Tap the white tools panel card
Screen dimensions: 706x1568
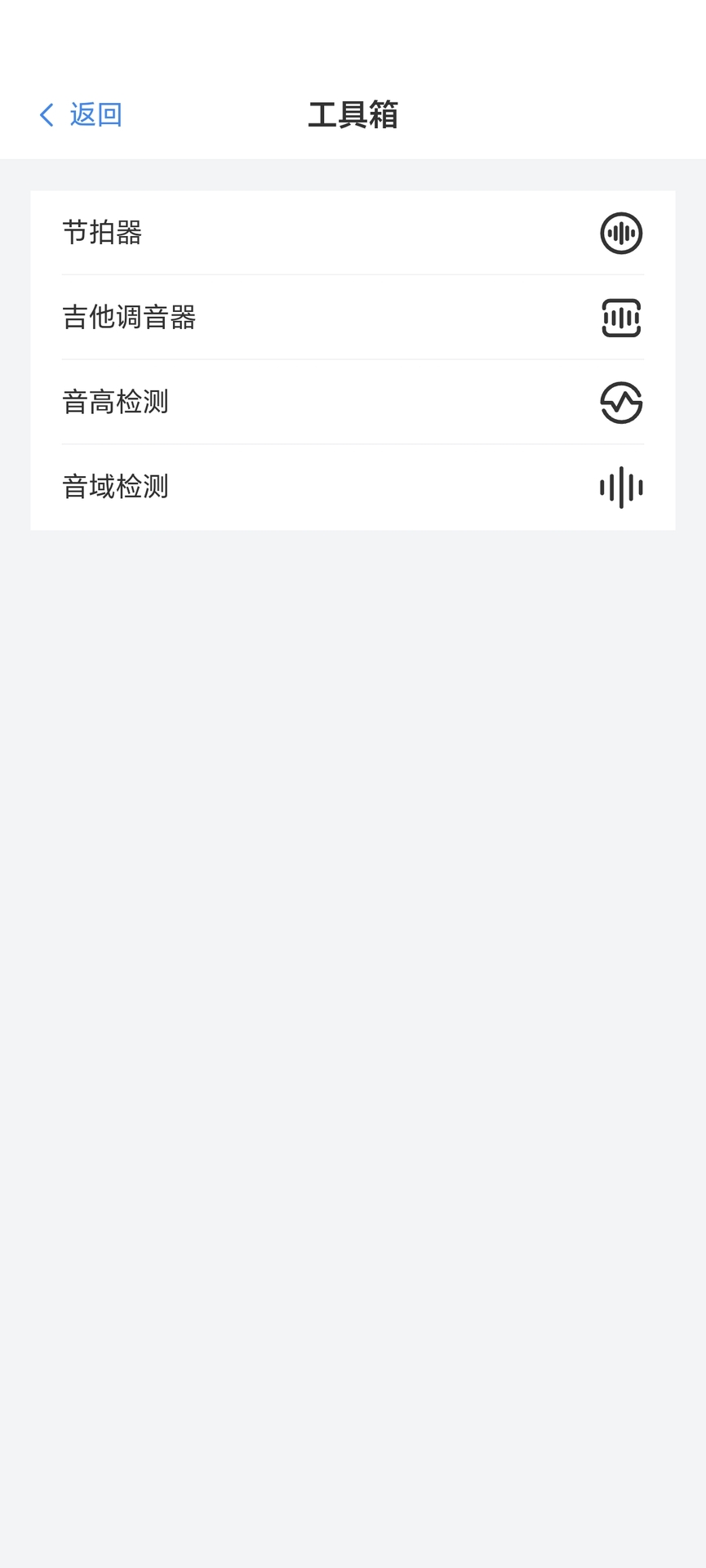tap(353, 361)
